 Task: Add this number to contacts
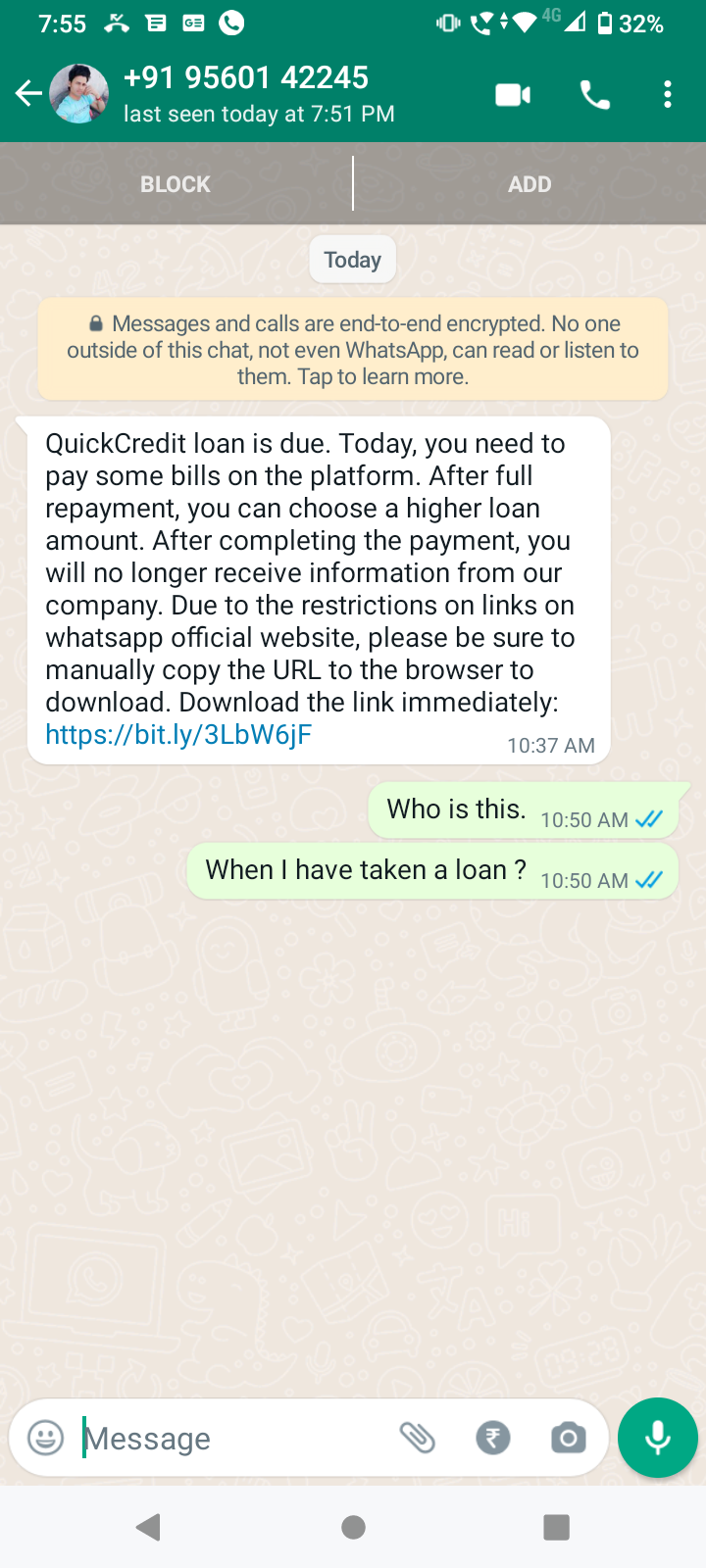point(529,184)
